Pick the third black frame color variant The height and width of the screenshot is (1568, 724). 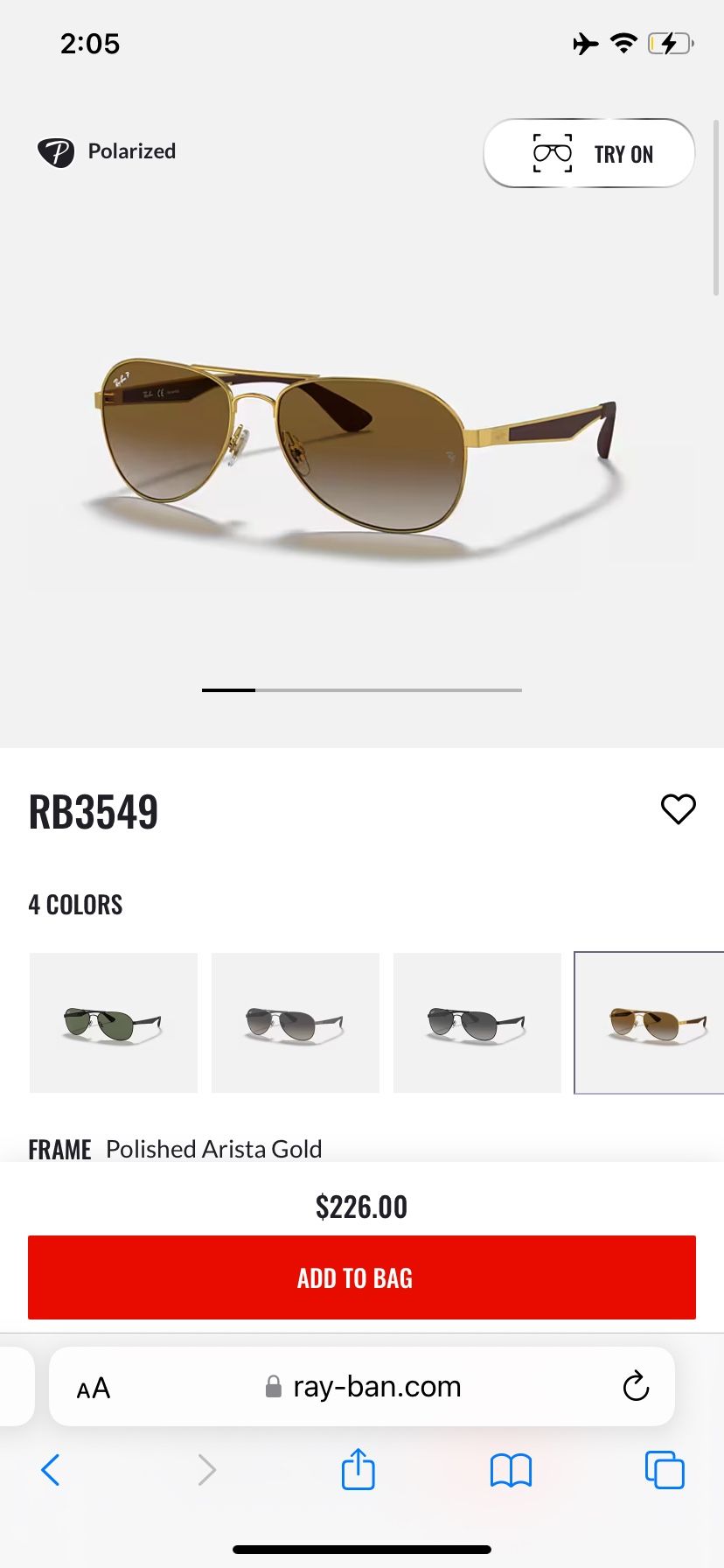coord(477,1023)
